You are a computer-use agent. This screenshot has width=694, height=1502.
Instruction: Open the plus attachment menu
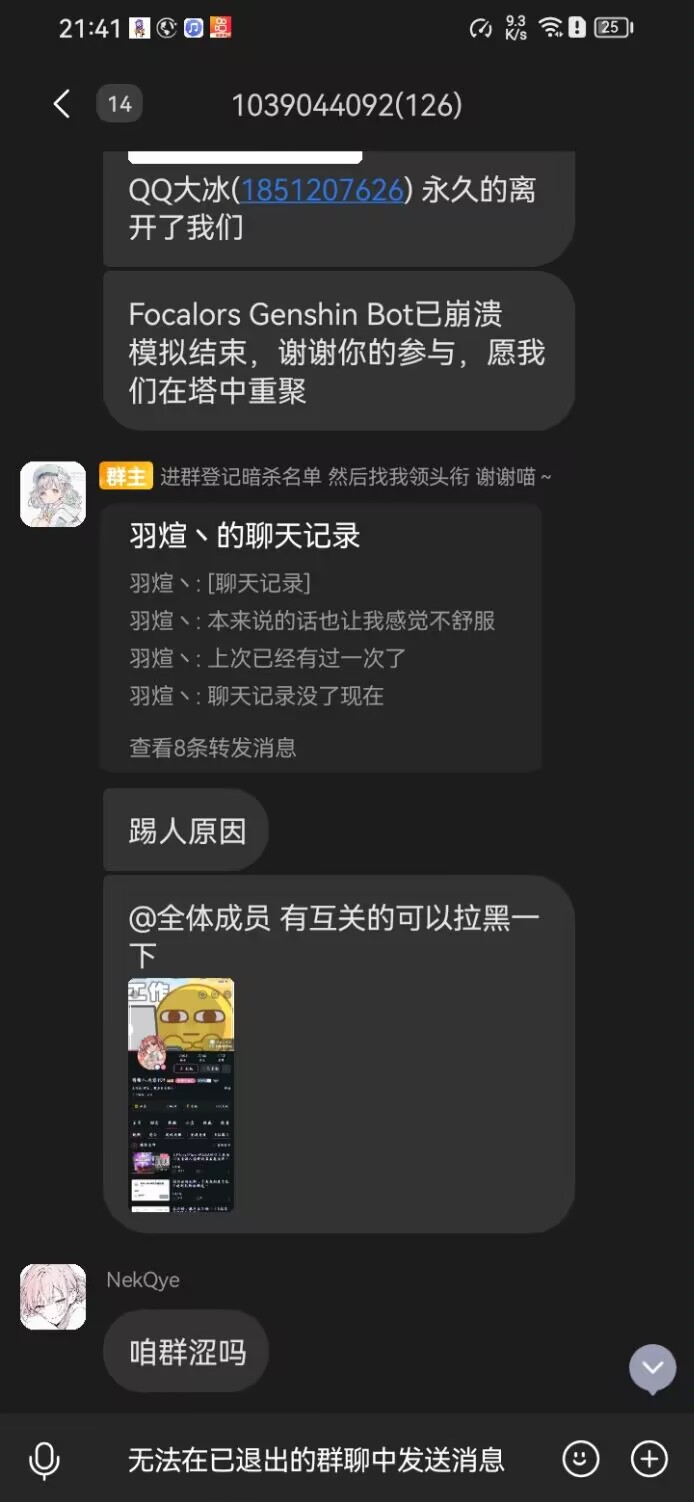[x=649, y=1459]
